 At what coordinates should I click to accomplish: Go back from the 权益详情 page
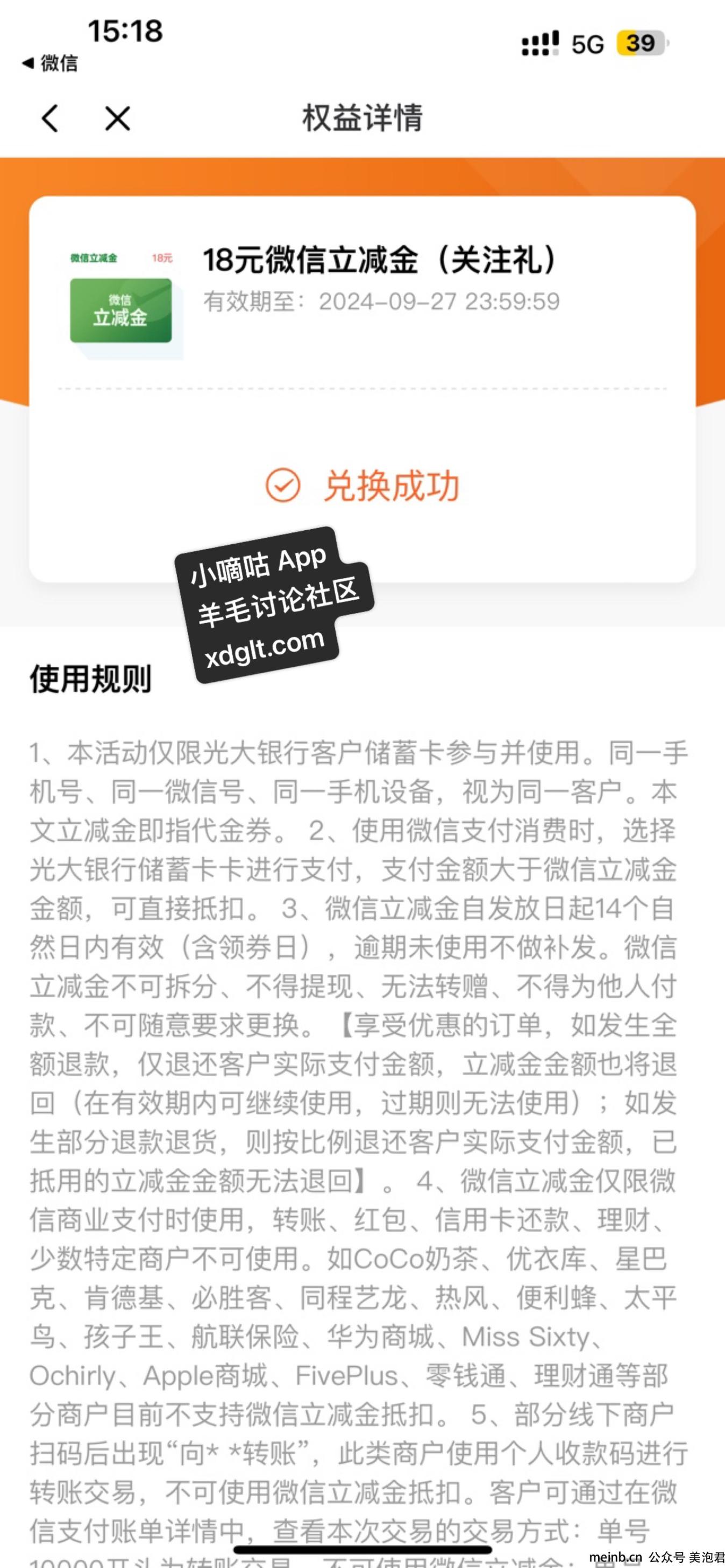tap(51, 118)
